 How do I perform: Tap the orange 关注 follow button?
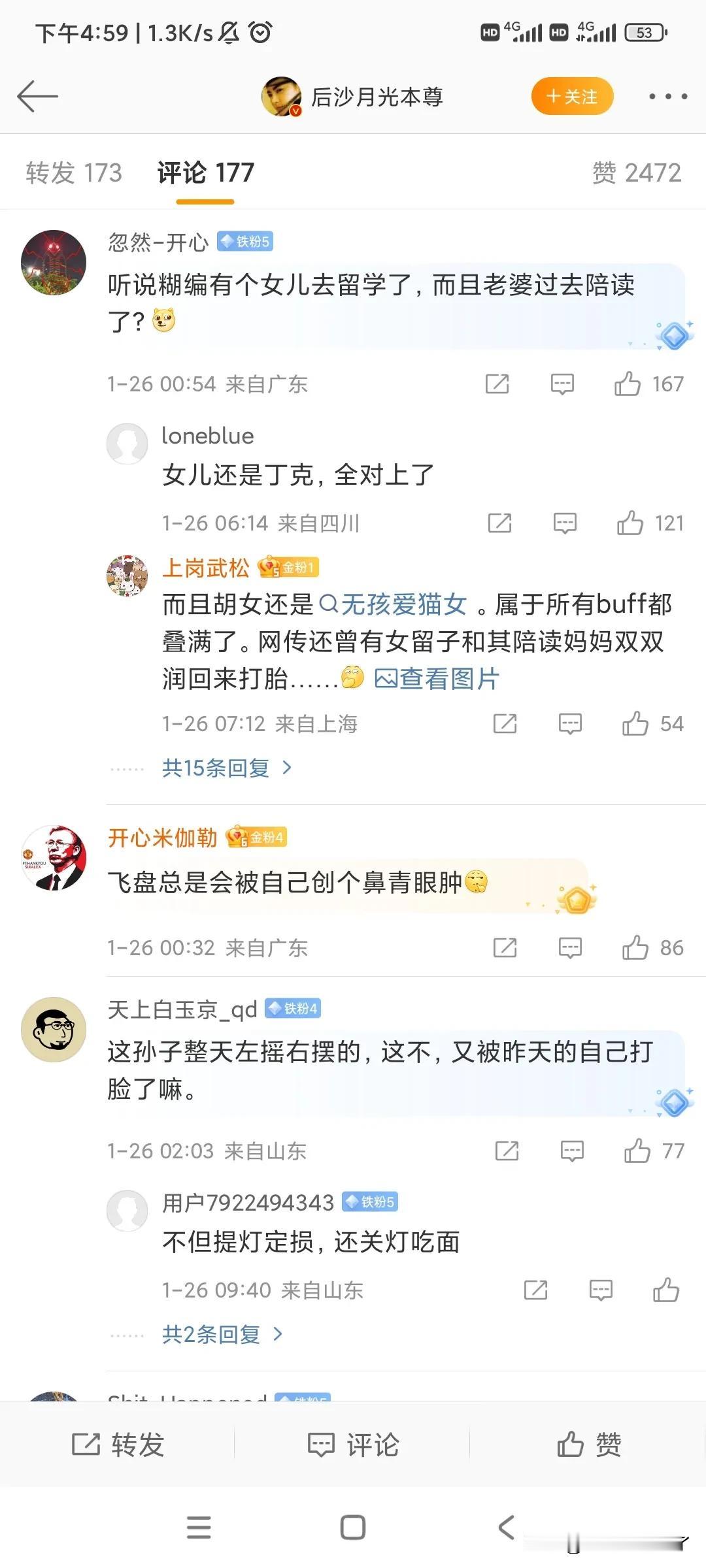point(572,96)
